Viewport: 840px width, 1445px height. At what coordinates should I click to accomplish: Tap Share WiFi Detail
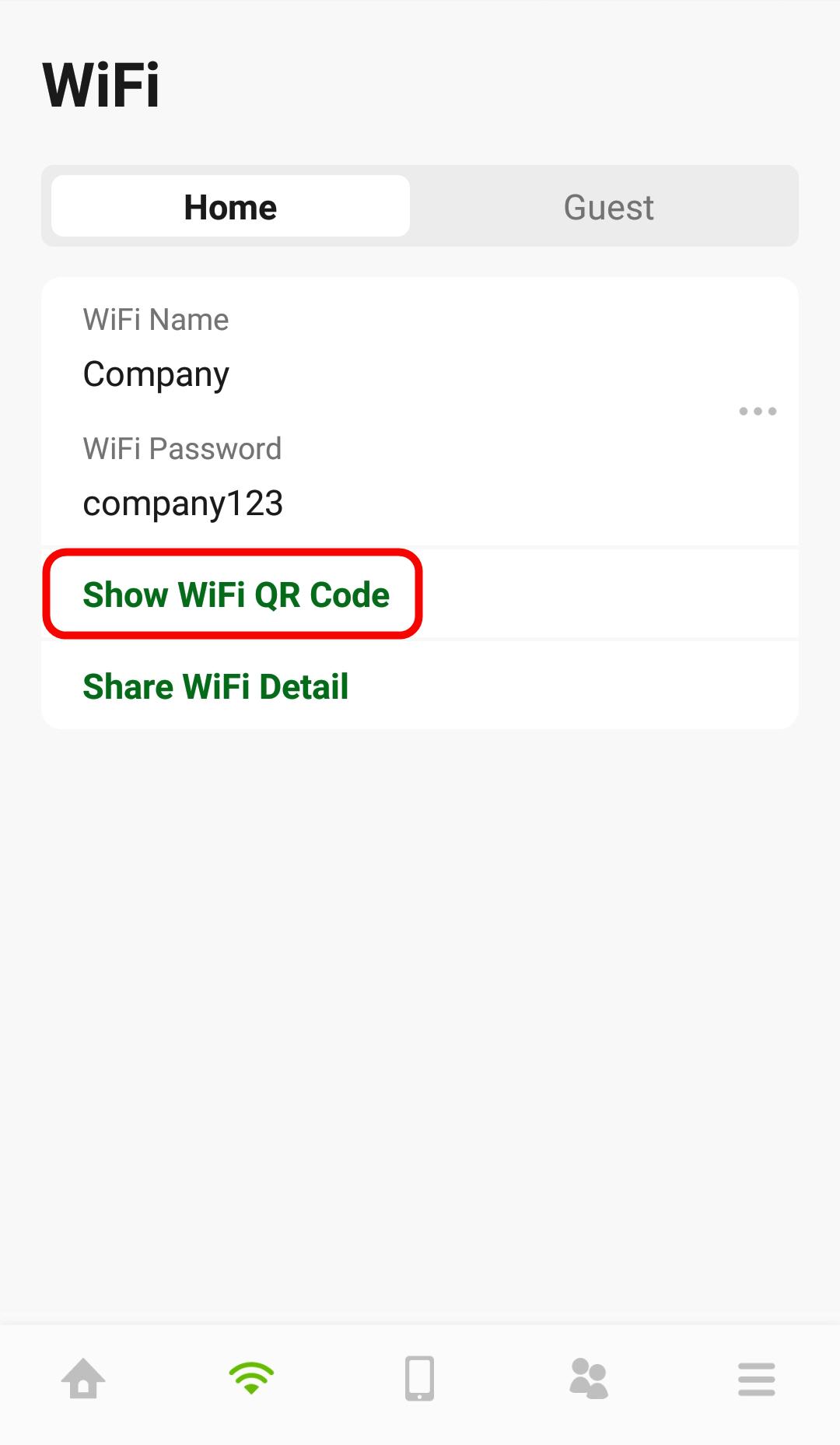pyautogui.click(x=215, y=686)
